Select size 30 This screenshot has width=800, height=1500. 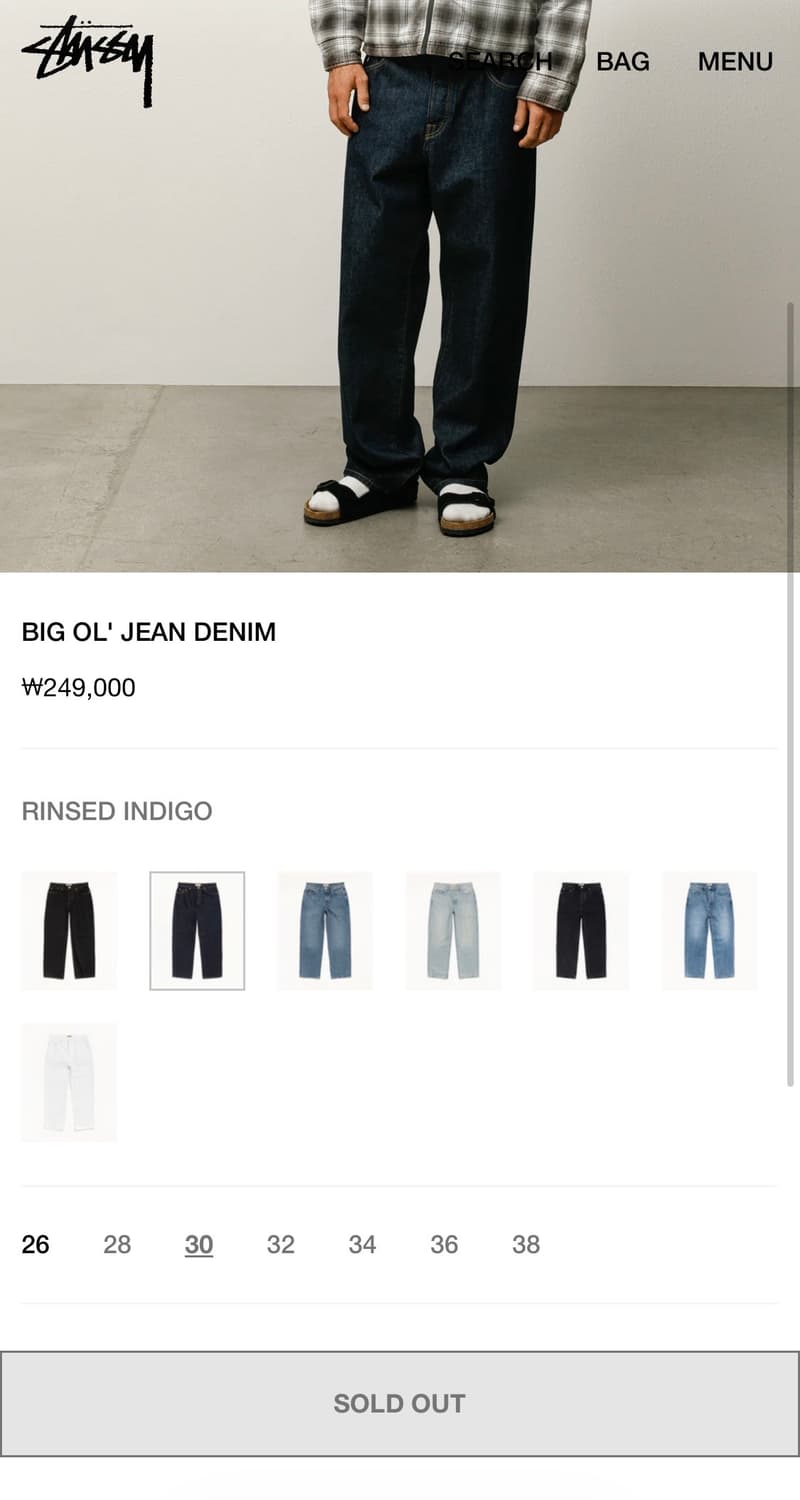[x=199, y=1245]
